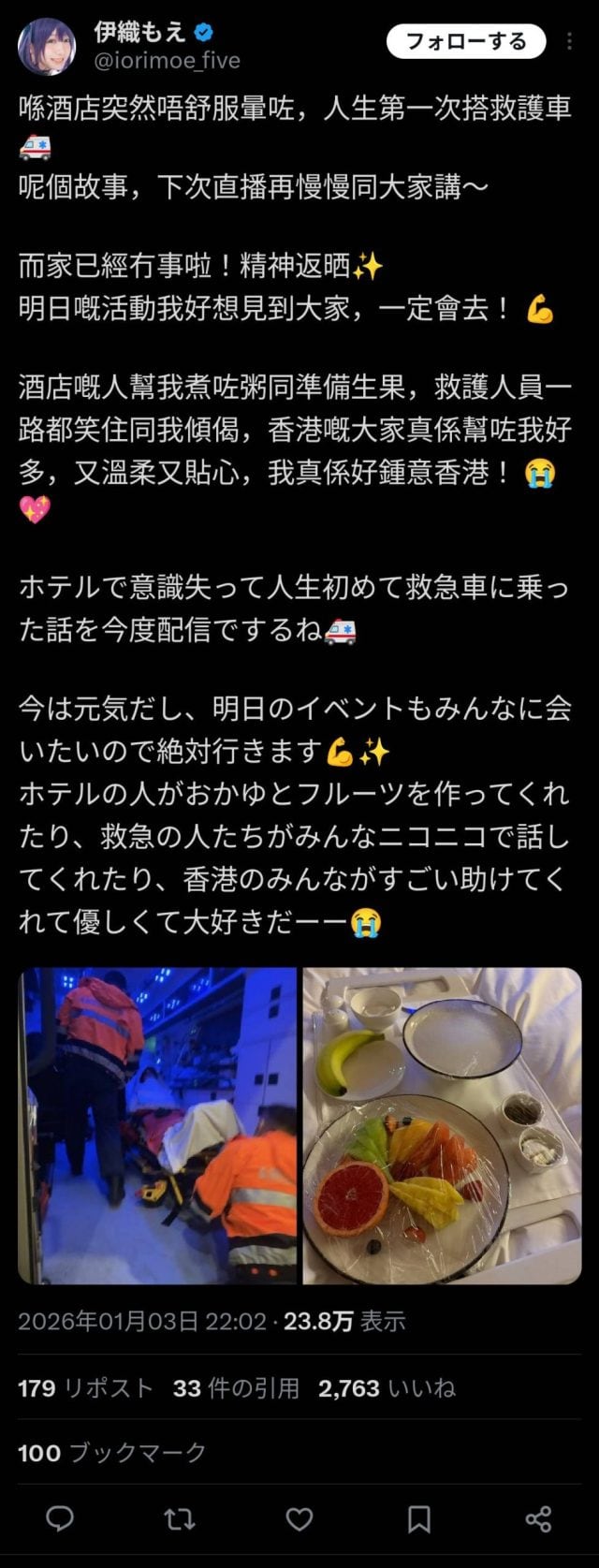599x1568 pixels.
Task: Reply to this post via comment icon
Action: [x=60, y=1518]
